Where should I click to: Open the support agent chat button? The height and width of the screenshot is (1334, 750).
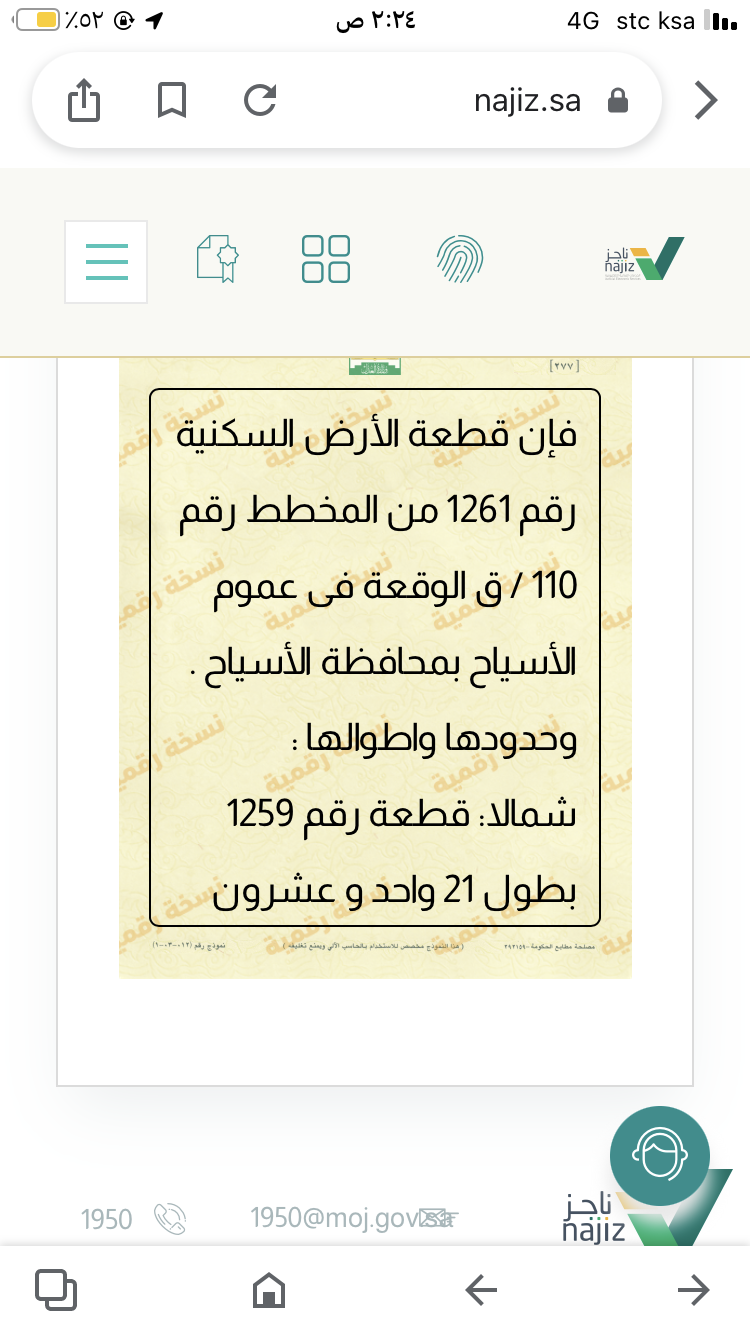pos(660,1156)
